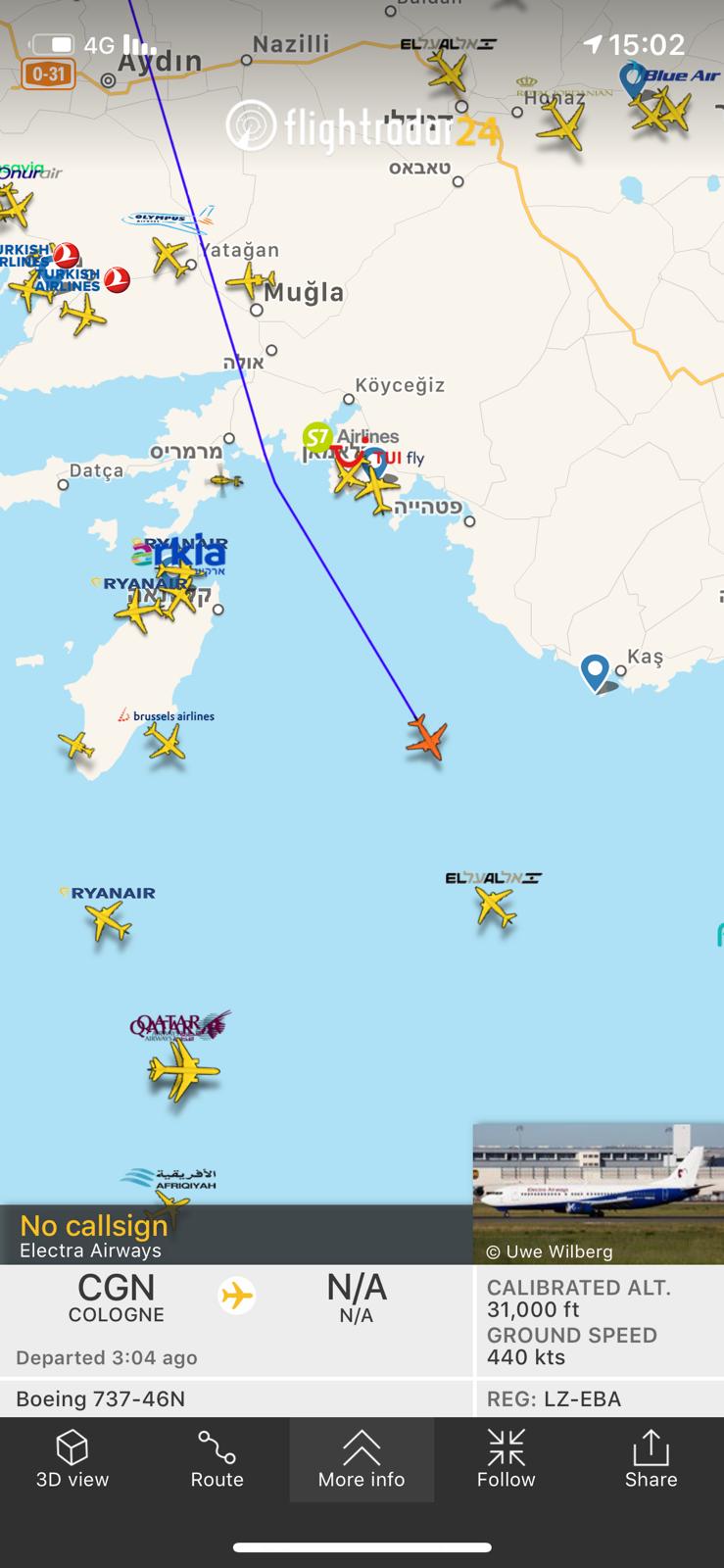This screenshot has width=724, height=1568.
Task: Tap the blue airport pin near Kaş
Action: tap(595, 672)
